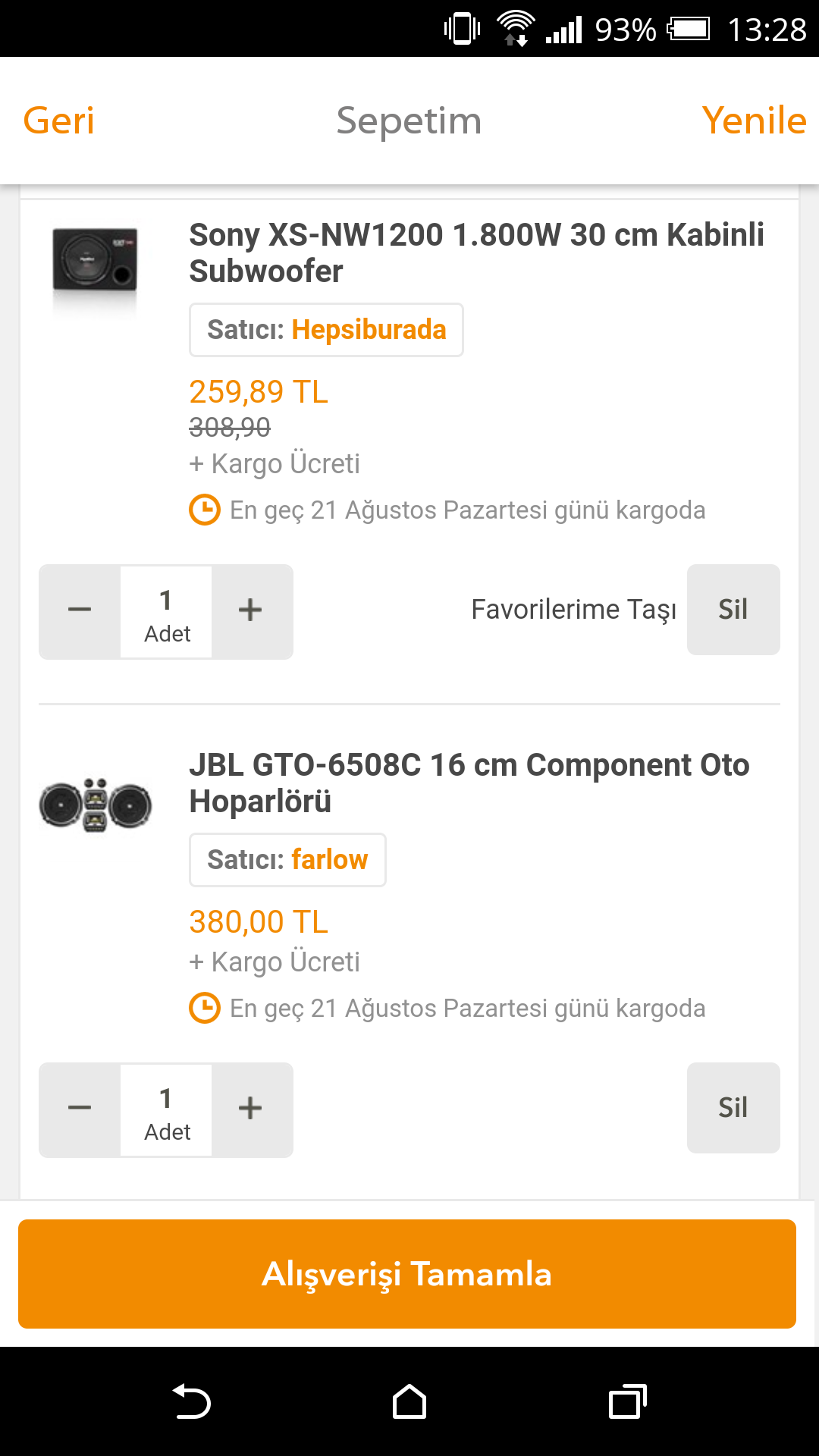This screenshot has width=819, height=1456.
Task: Tap Geri to go back
Action: coord(59,121)
